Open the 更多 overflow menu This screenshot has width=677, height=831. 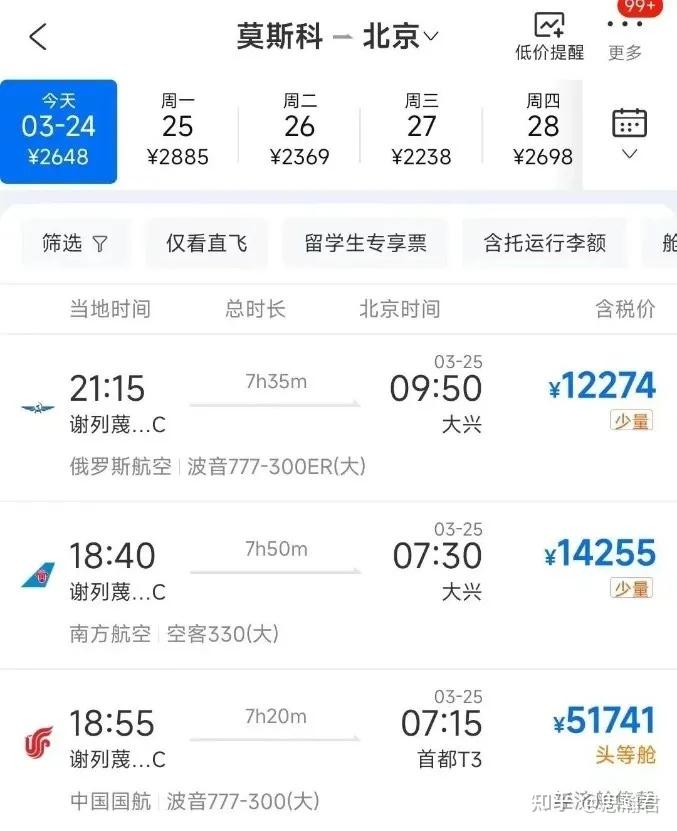click(x=626, y=37)
